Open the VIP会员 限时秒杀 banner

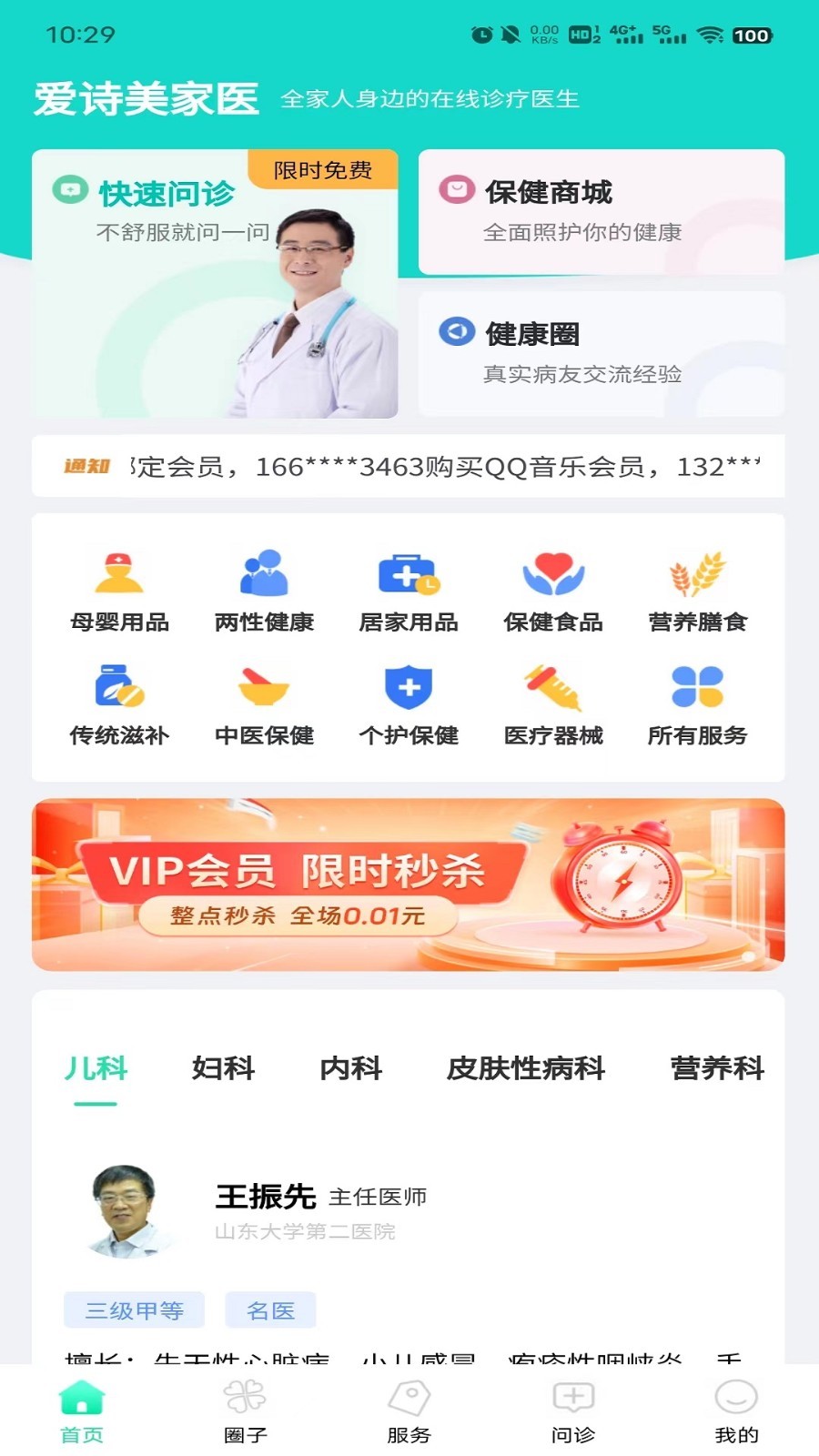tap(409, 885)
